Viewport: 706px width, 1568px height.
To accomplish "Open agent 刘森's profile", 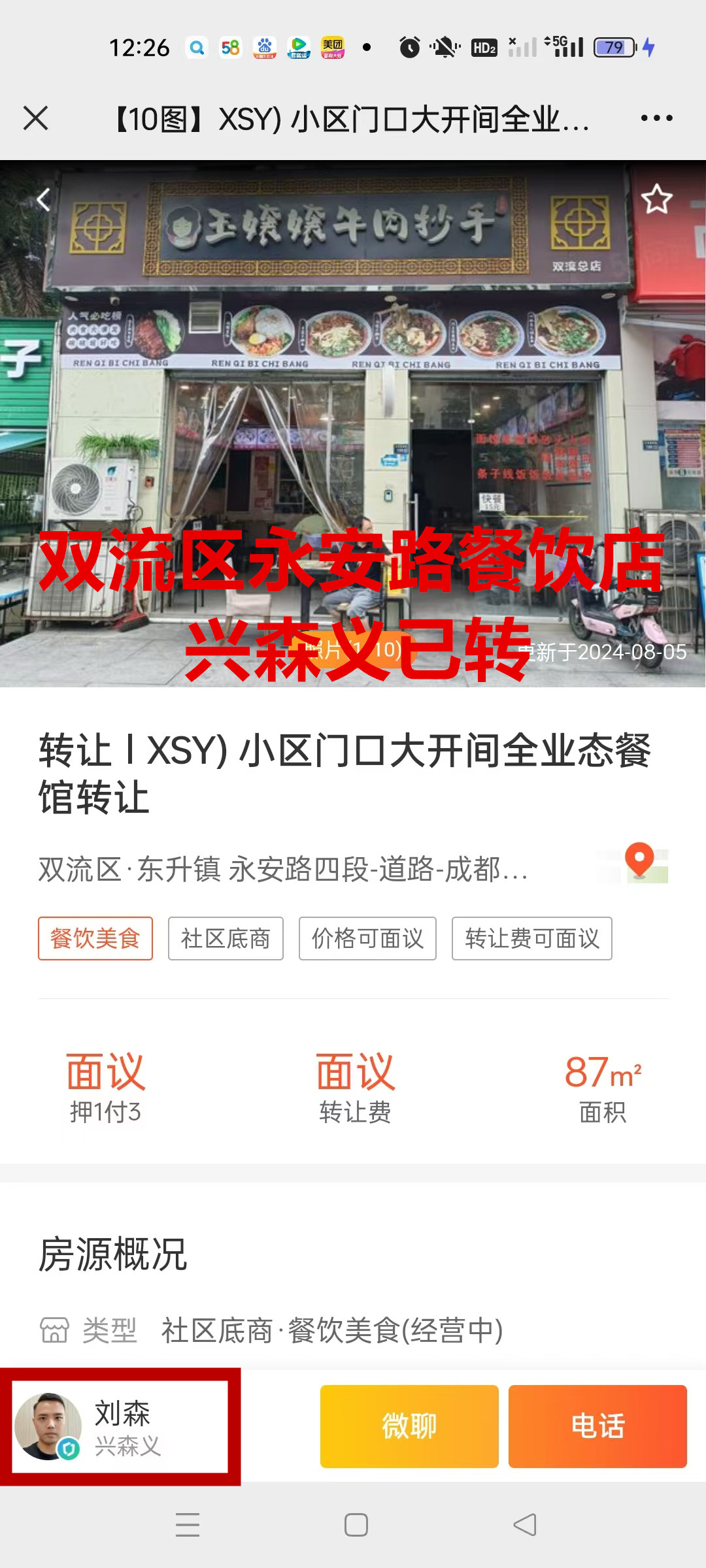I will 120,1427.
